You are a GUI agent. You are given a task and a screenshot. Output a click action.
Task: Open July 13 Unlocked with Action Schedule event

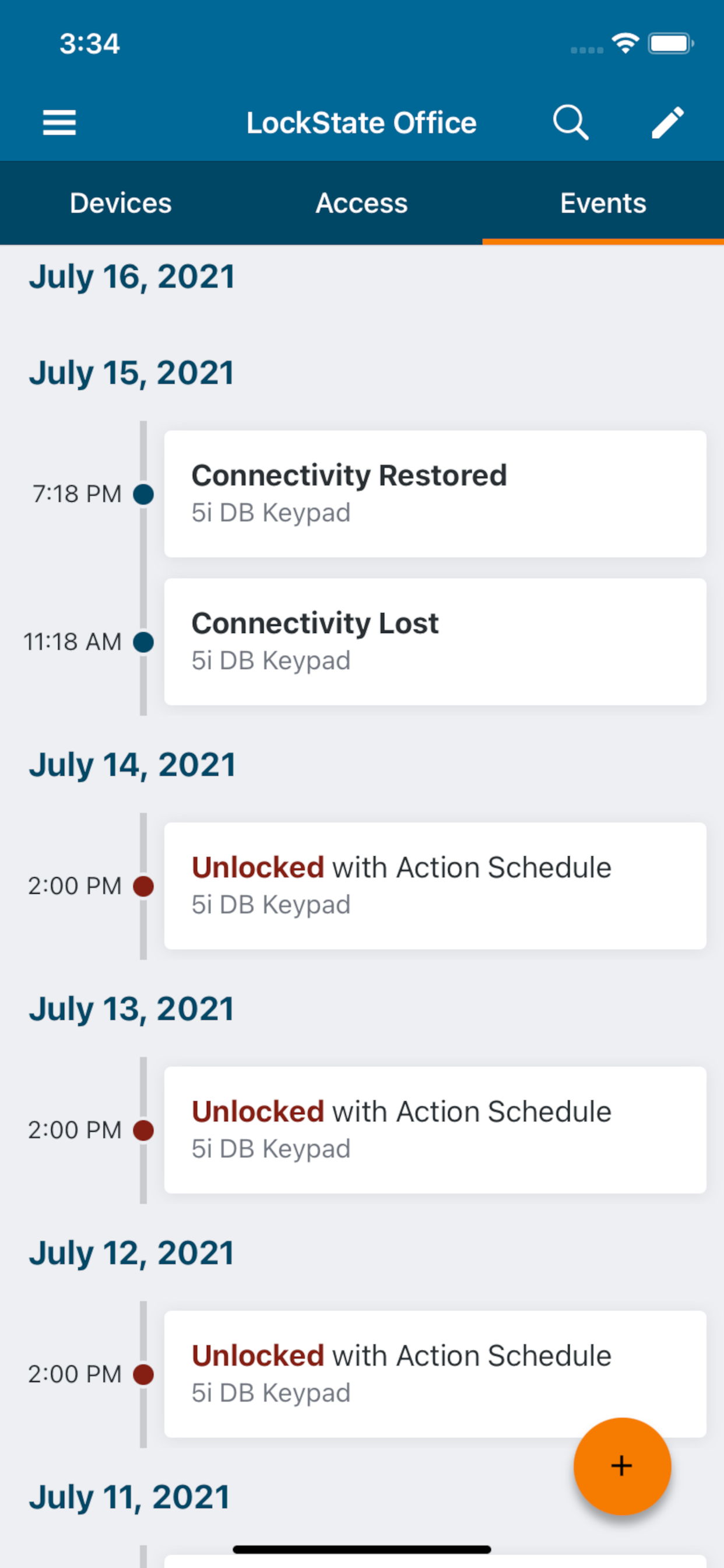[435, 1130]
